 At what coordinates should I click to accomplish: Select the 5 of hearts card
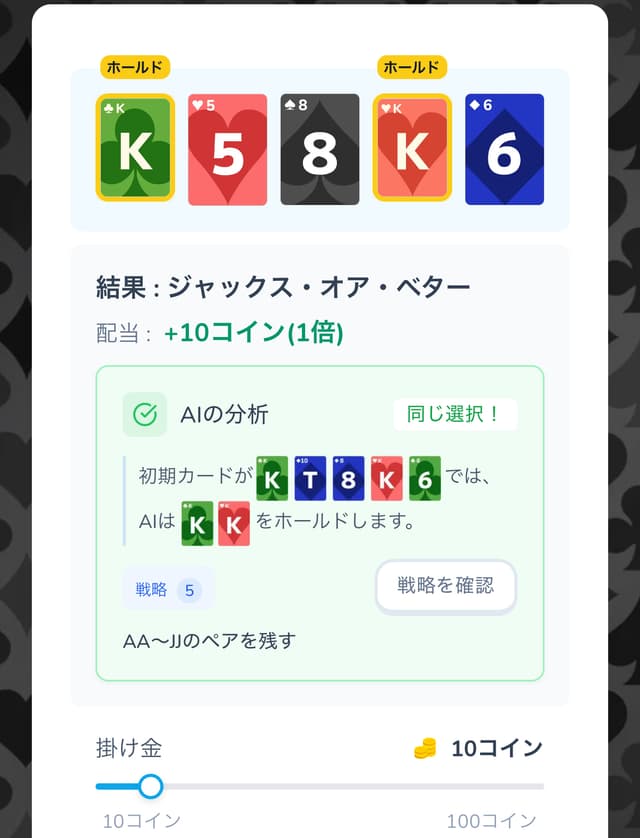point(228,150)
